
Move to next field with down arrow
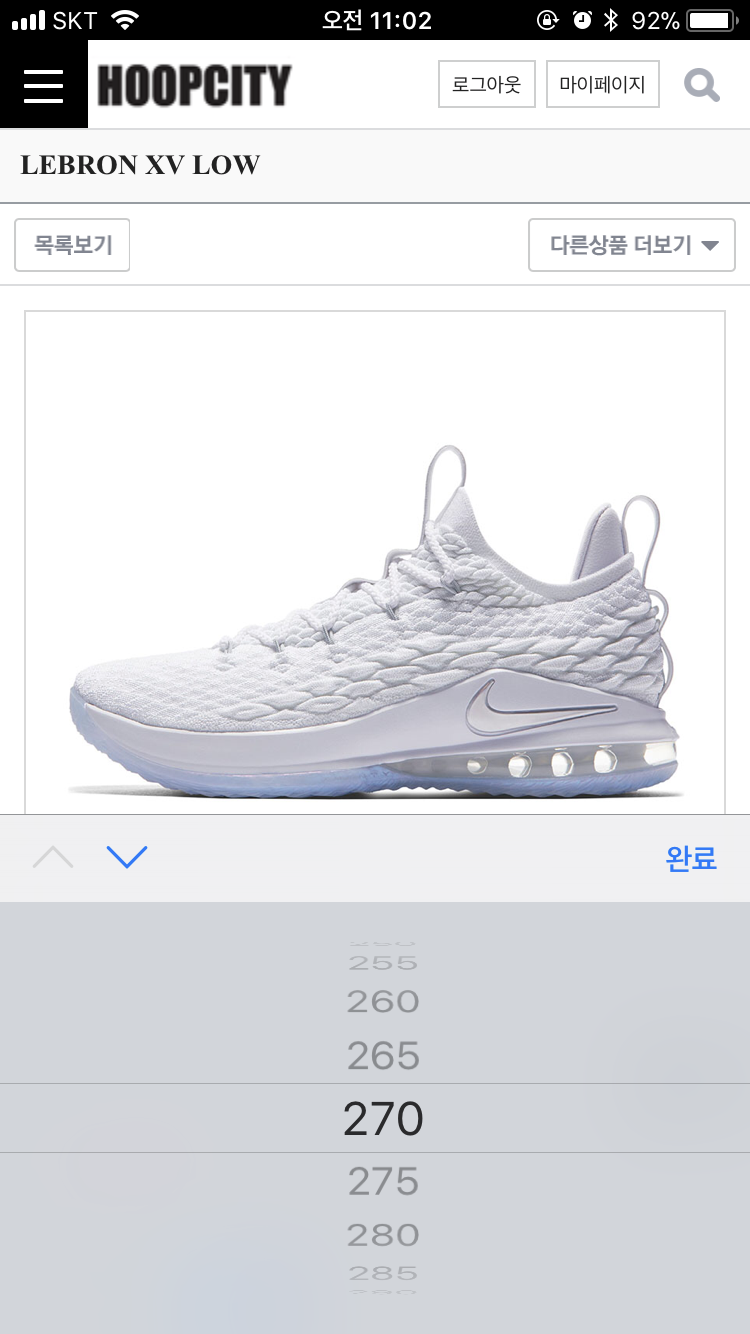pyautogui.click(x=127, y=857)
